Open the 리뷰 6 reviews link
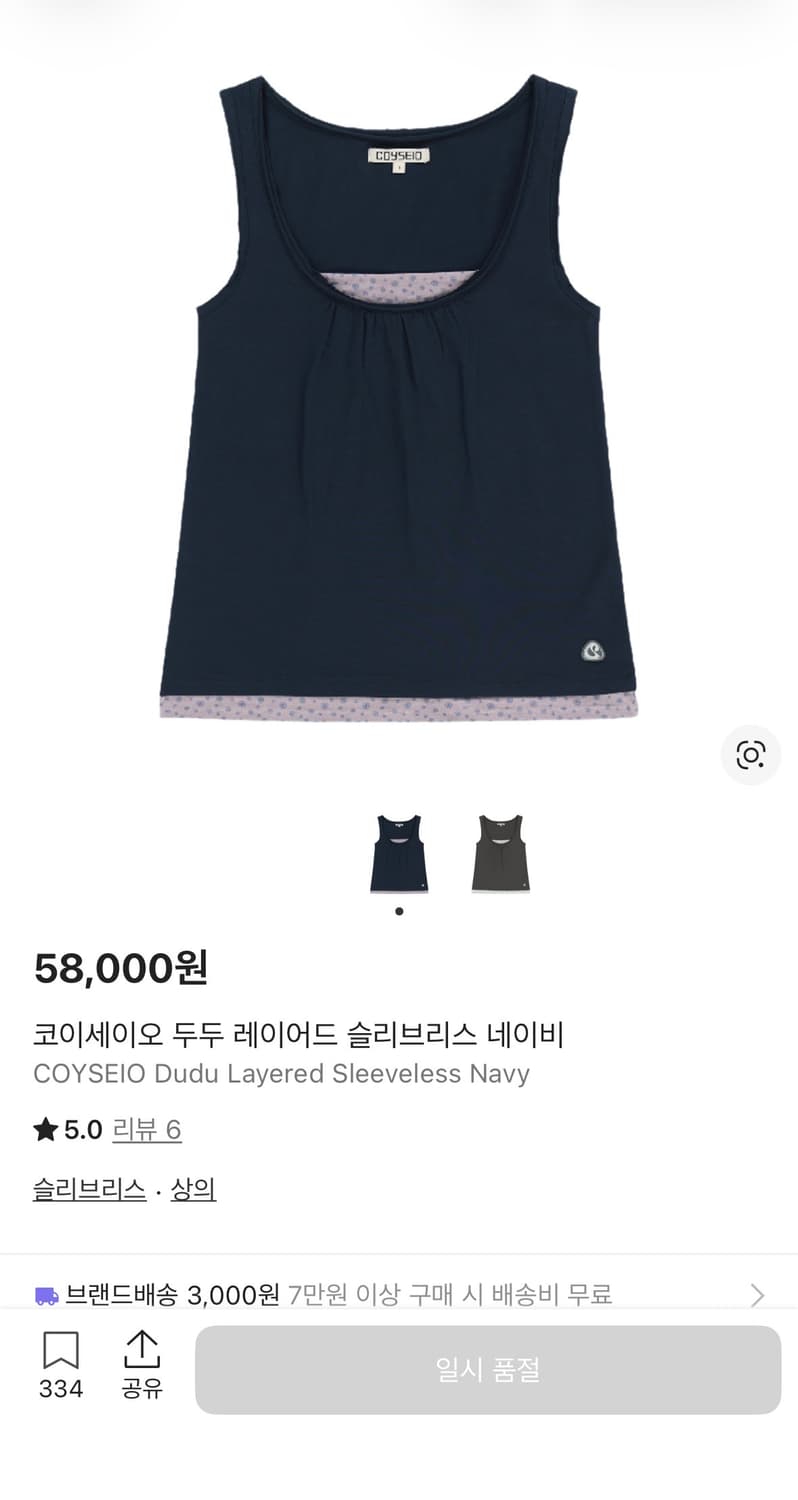Image resolution: width=798 pixels, height=1500 pixels. (147, 1131)
